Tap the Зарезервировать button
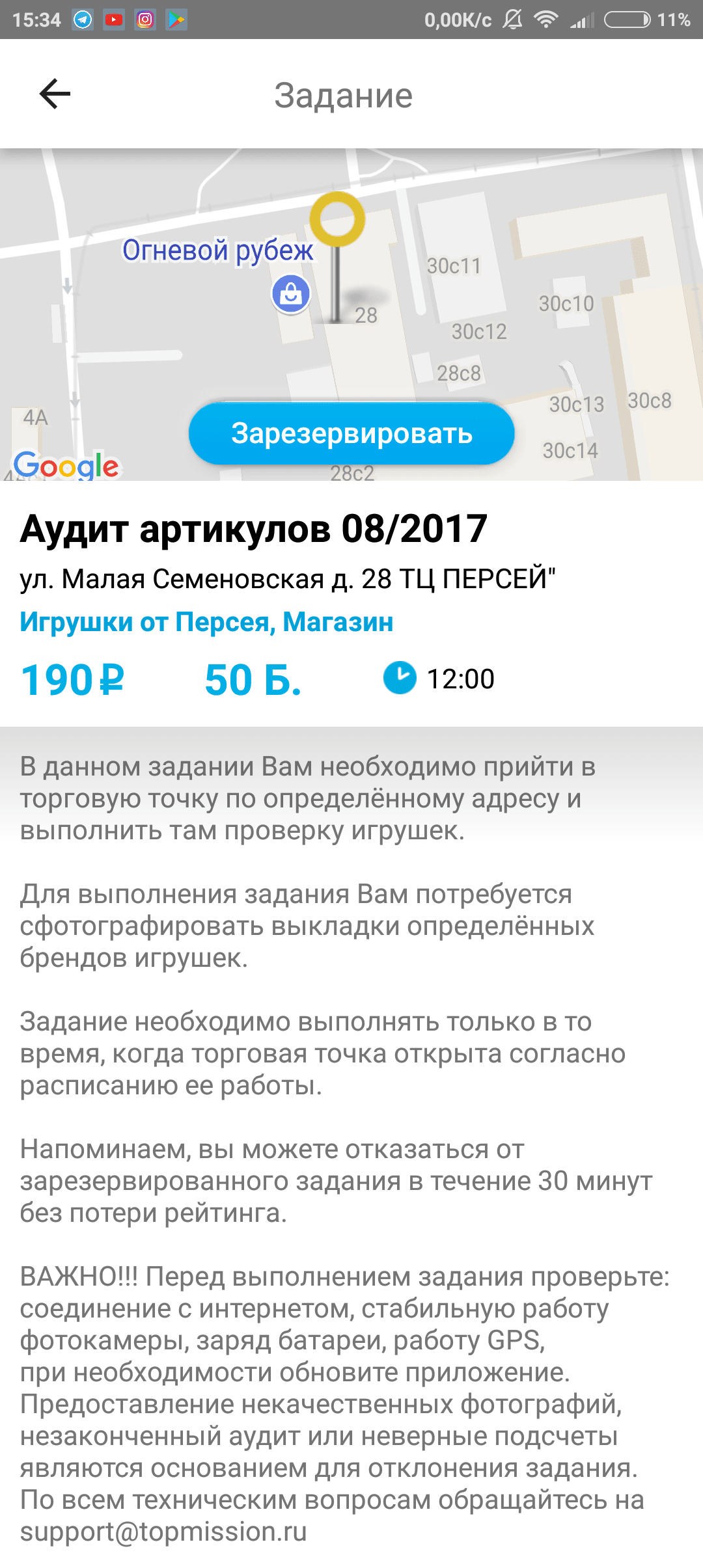The height and width of the screenshot is (1568, 703). [x=351, y=433]
